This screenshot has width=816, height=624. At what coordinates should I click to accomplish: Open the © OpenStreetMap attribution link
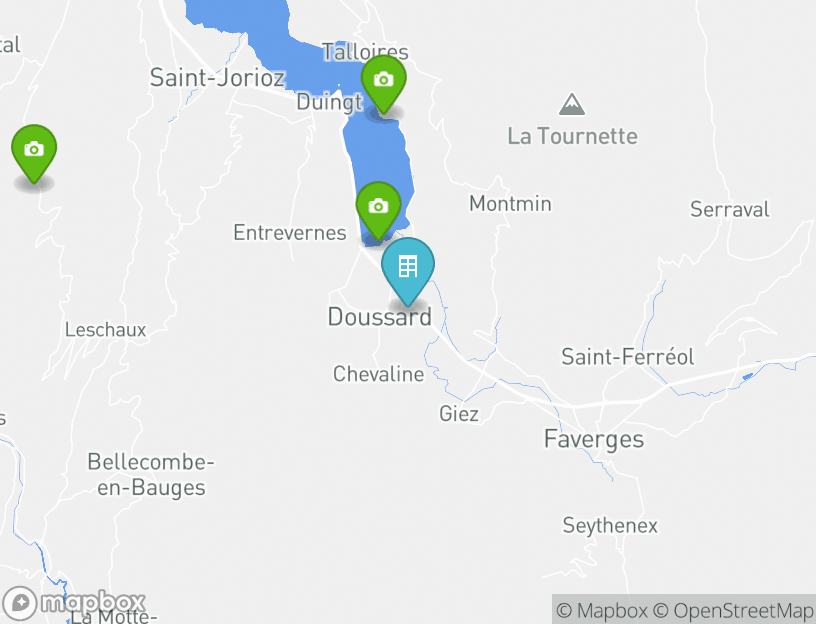(734, 610)
